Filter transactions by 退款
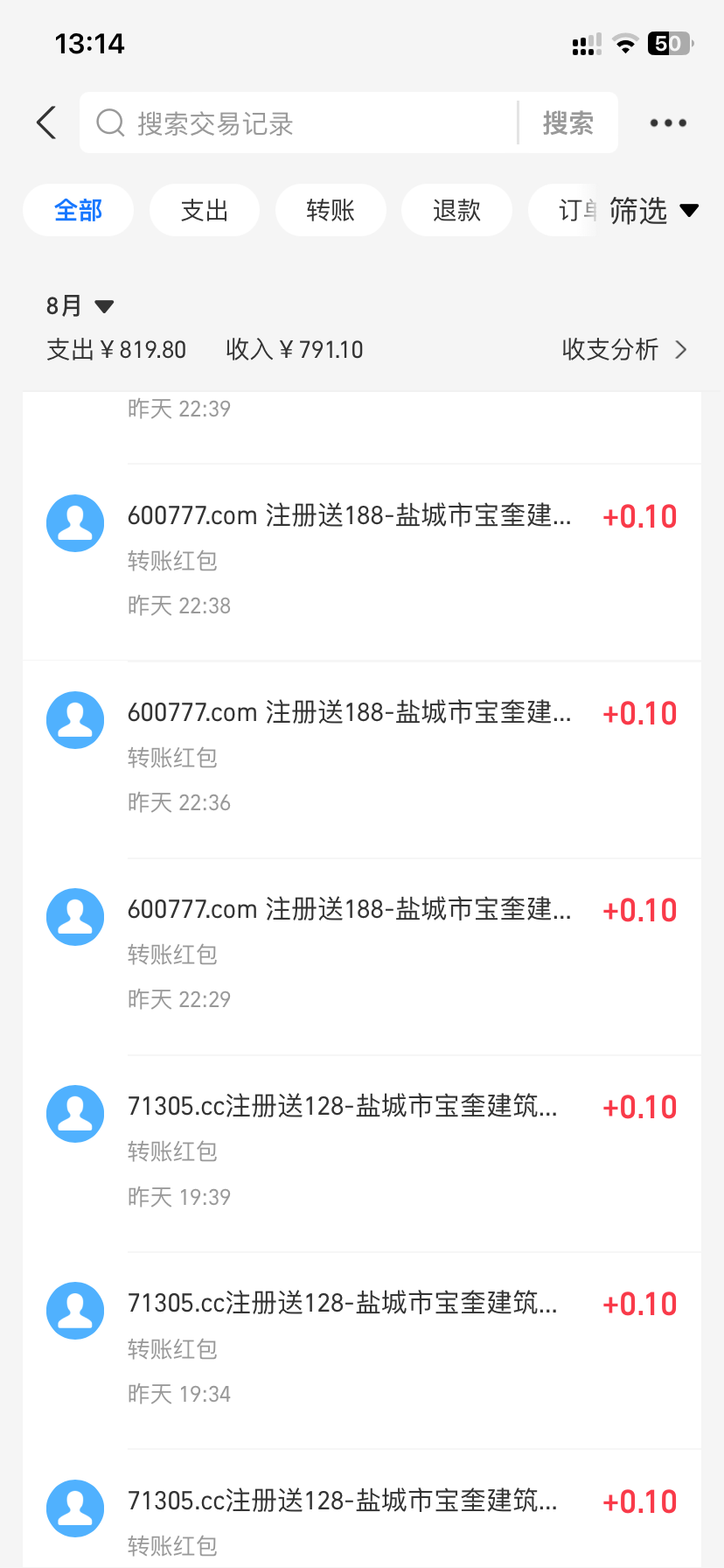 [456, 210]
